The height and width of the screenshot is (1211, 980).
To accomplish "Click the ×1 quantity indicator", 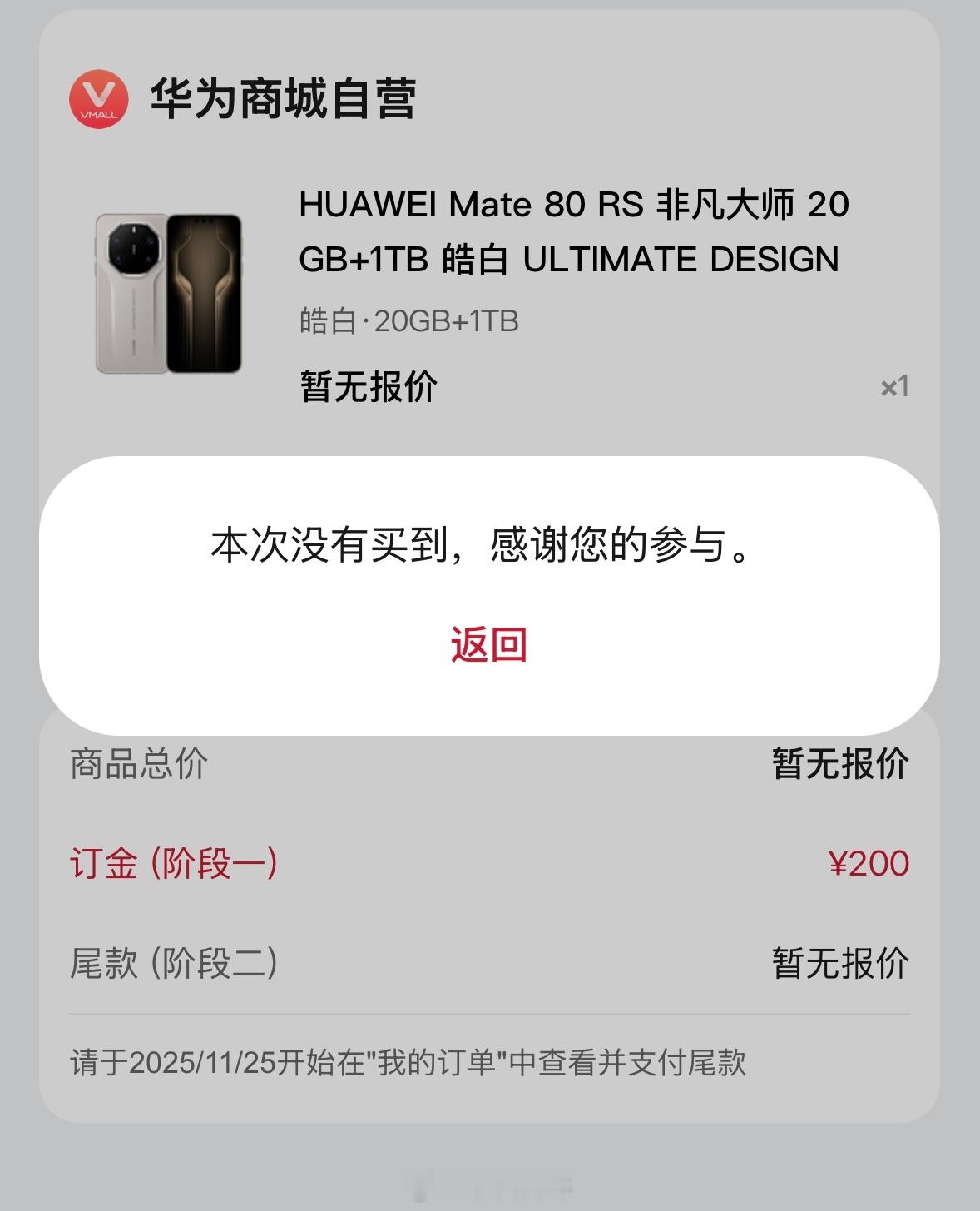I will point(896,385).
